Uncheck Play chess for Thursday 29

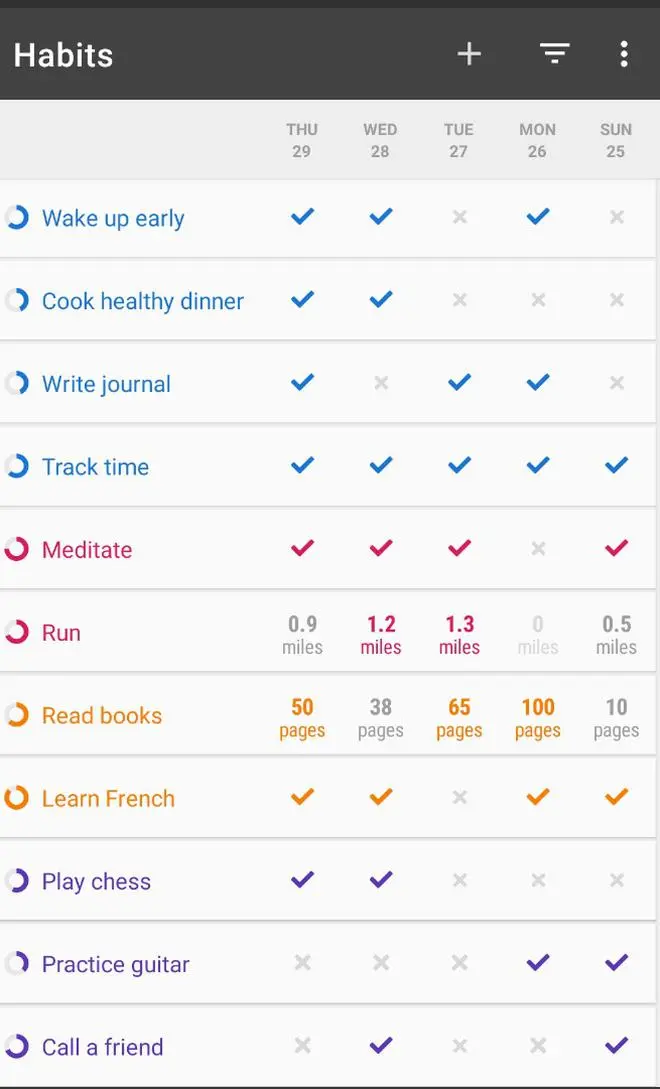(302, 879)
